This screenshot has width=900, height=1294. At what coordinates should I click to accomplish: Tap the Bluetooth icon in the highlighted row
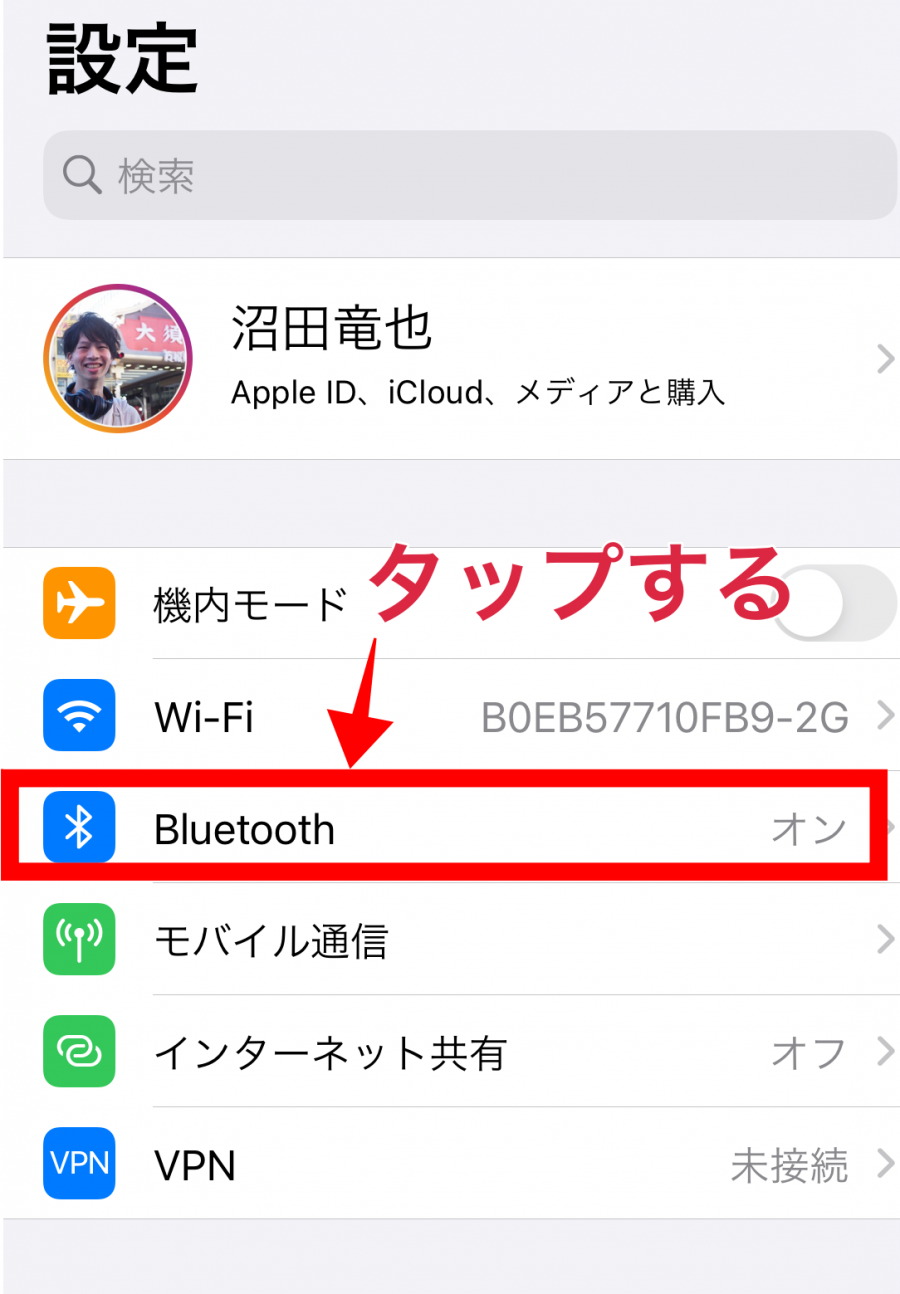pos(78,828)
